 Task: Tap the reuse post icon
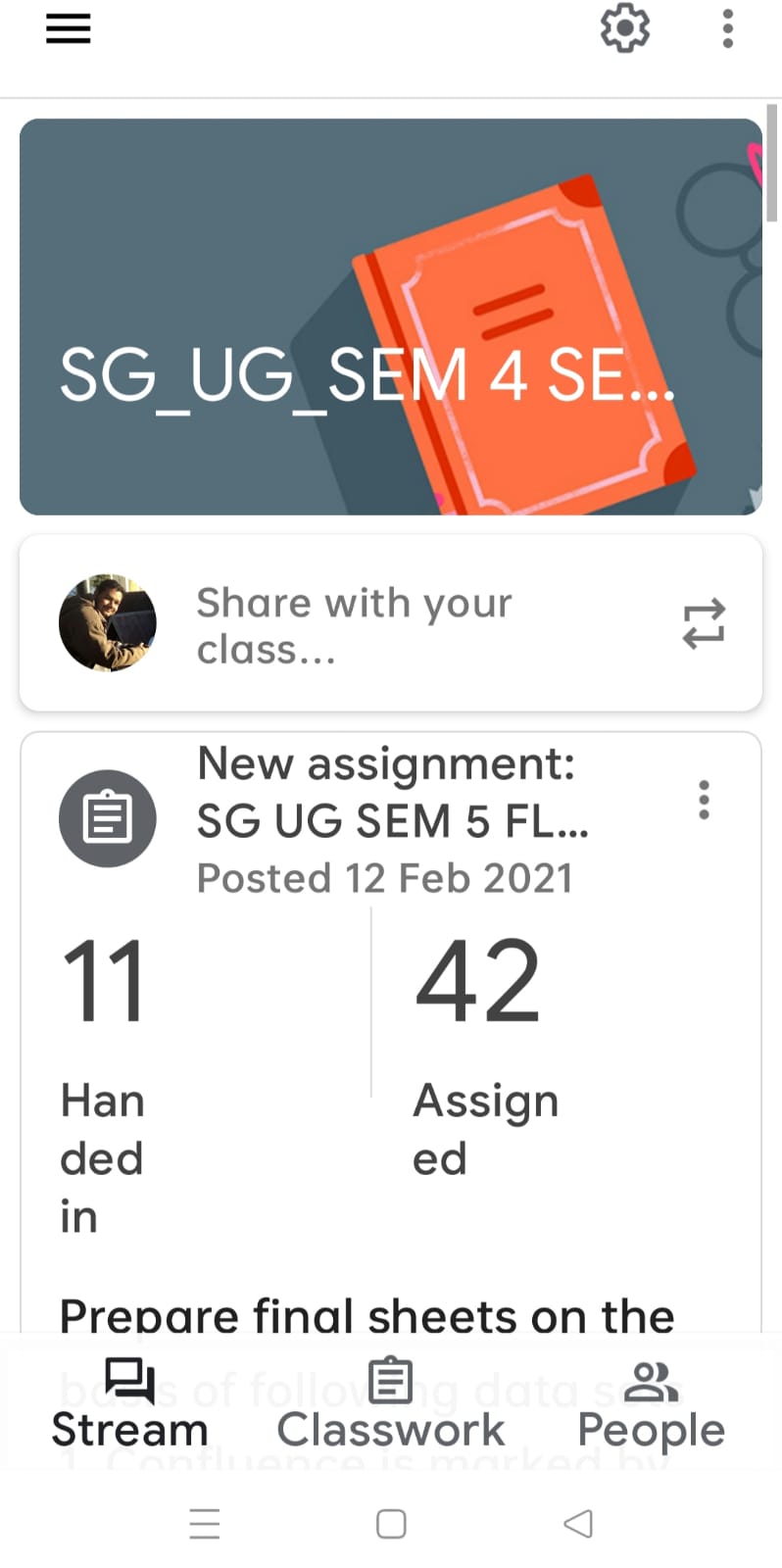coord(704,624)
